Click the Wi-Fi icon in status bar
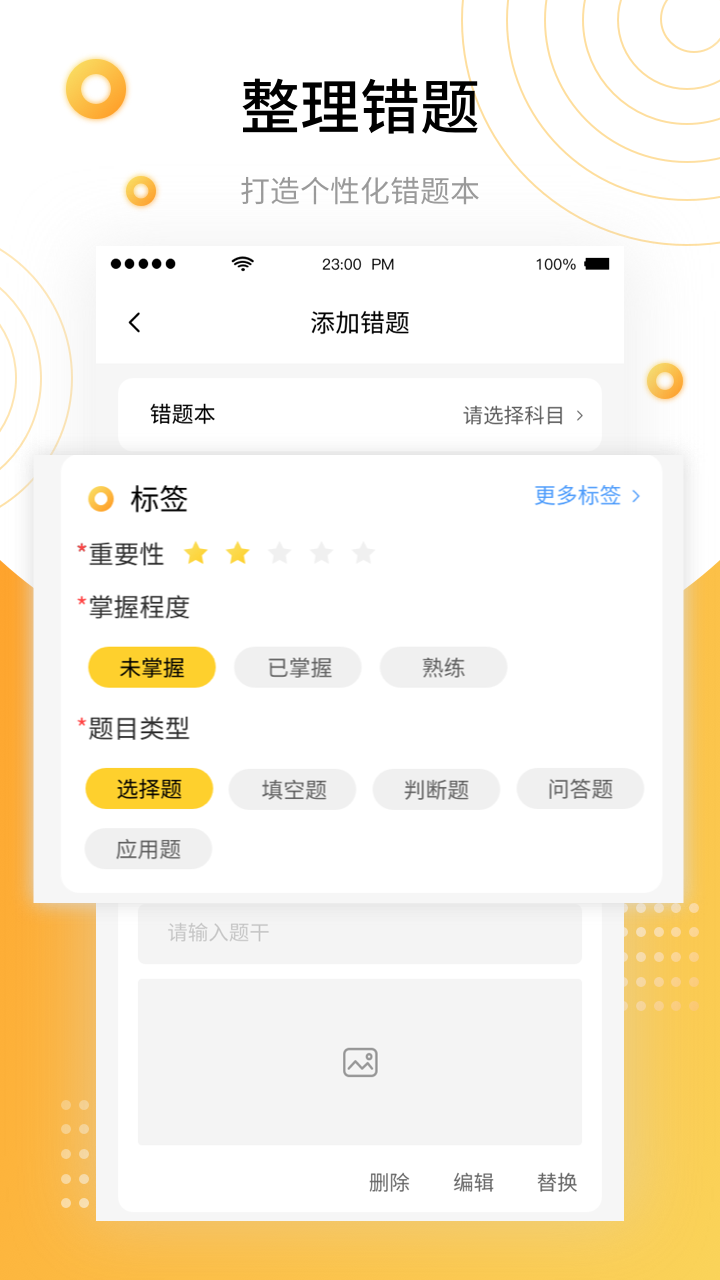The image size is (720, 1280). click(241, 263)
